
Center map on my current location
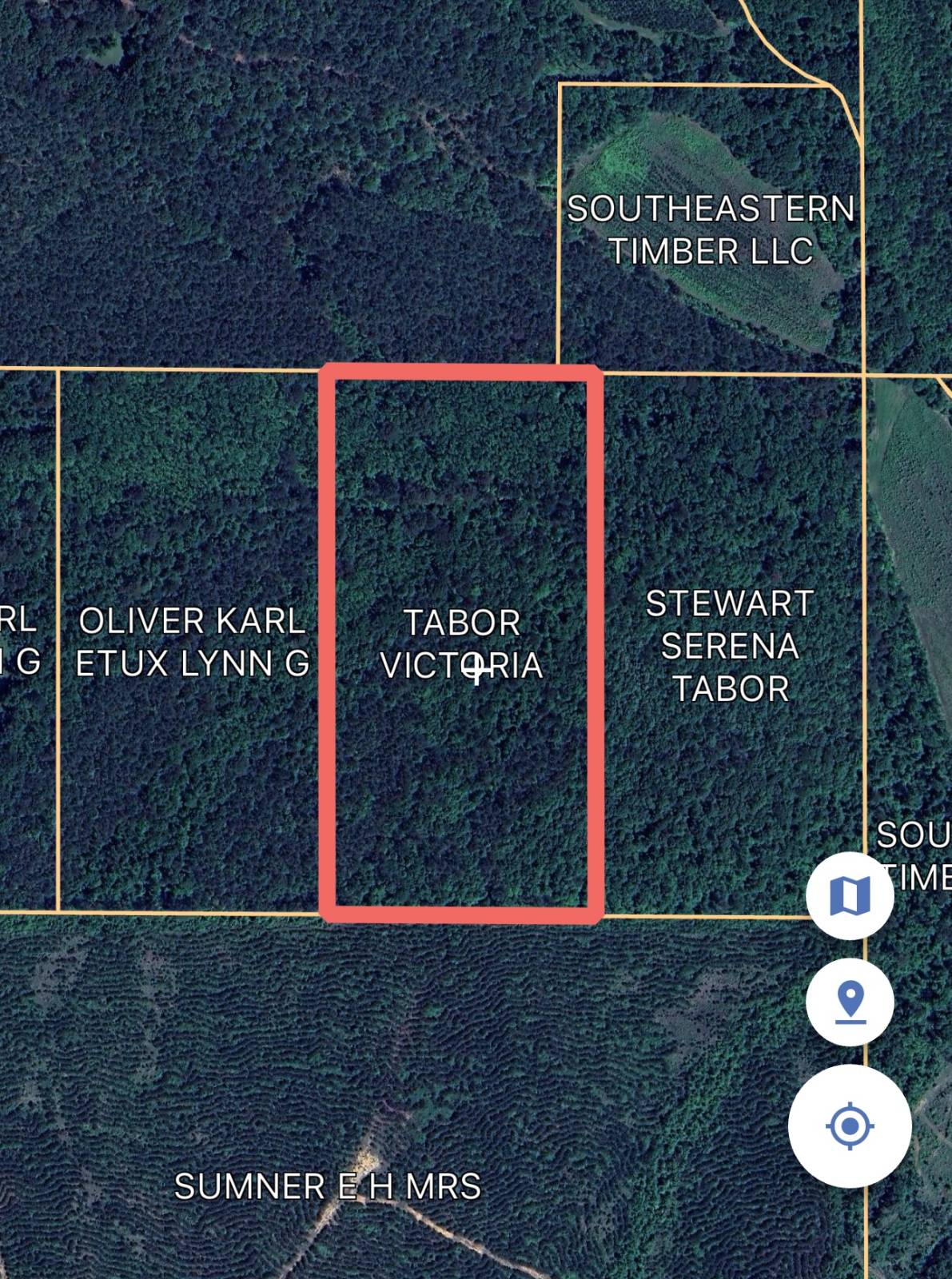[850, 1126]
